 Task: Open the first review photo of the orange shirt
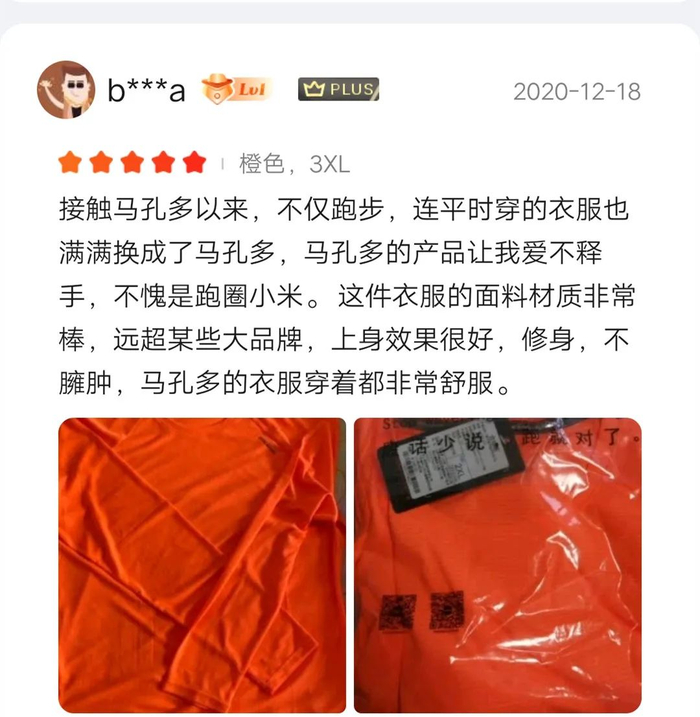(201, 564)
